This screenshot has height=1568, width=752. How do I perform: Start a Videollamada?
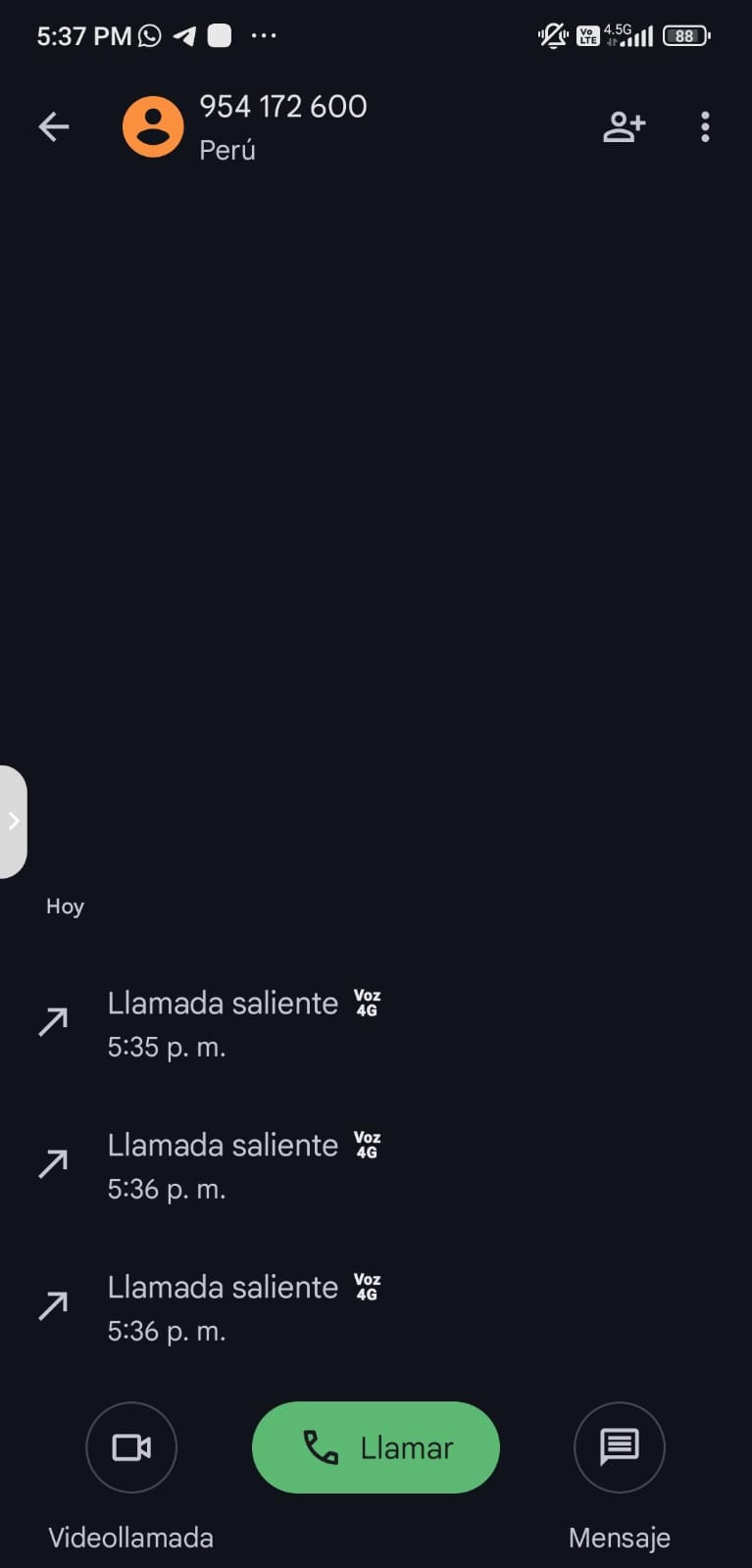[x=131, y=1447]
